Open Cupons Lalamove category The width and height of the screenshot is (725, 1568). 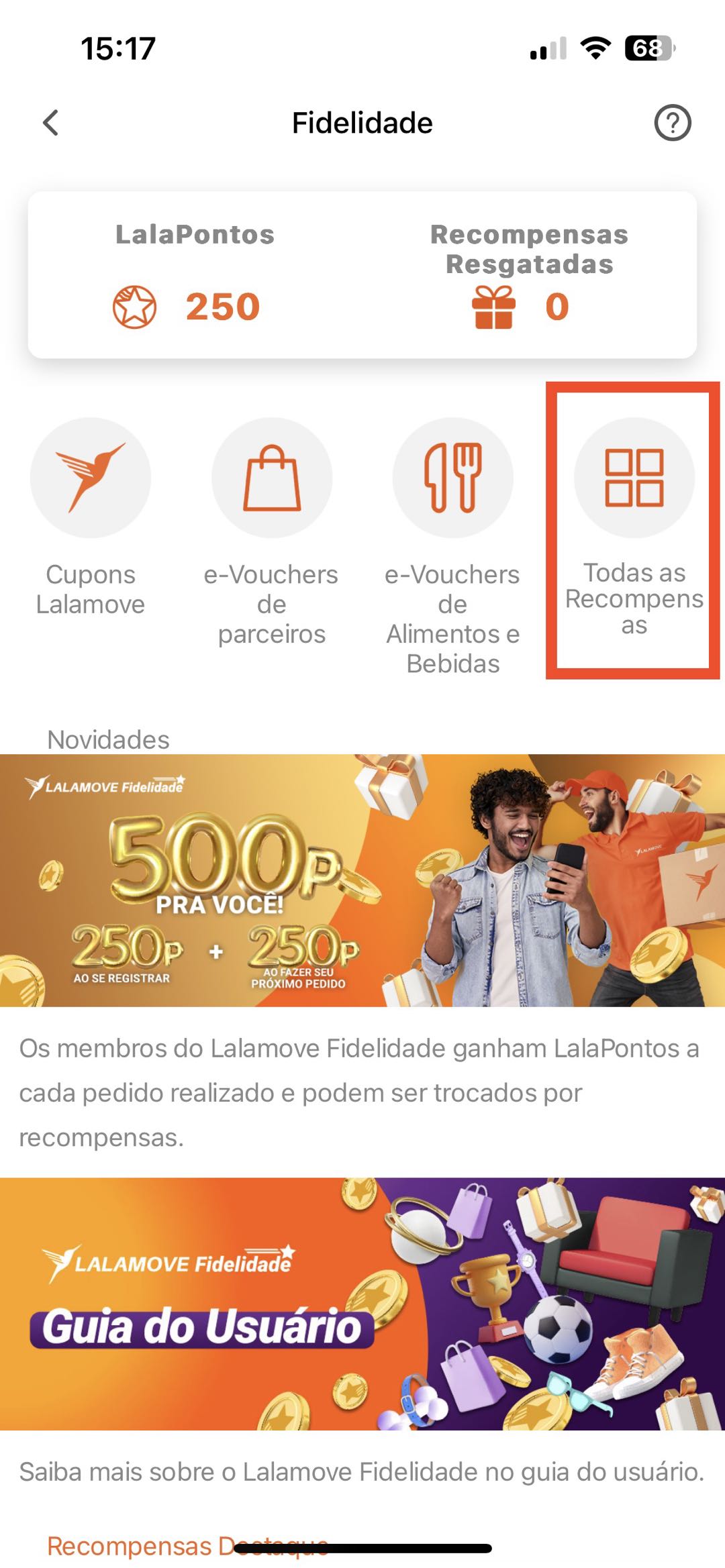91,478
